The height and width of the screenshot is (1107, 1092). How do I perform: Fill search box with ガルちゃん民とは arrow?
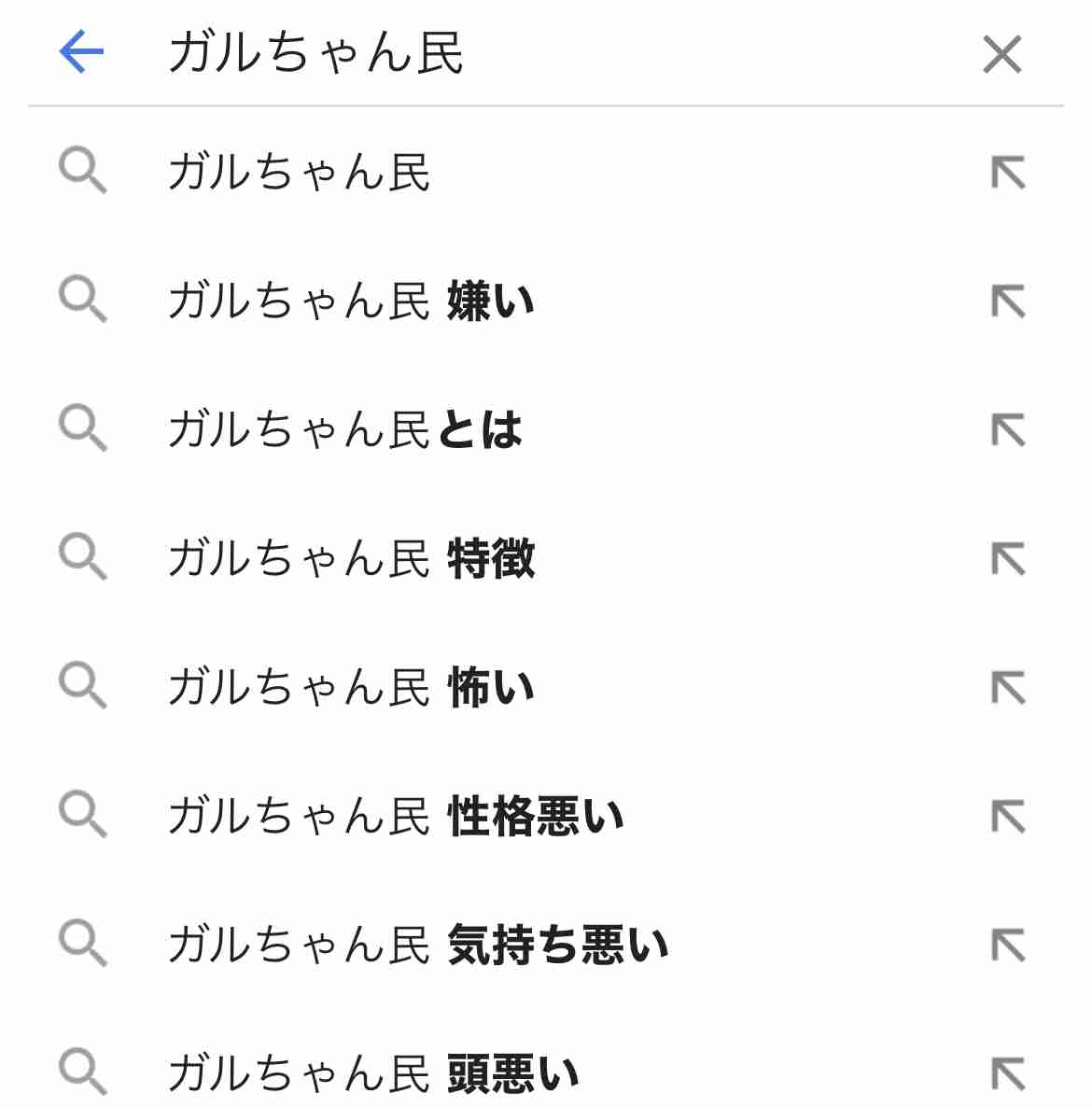coord(1008,430)
